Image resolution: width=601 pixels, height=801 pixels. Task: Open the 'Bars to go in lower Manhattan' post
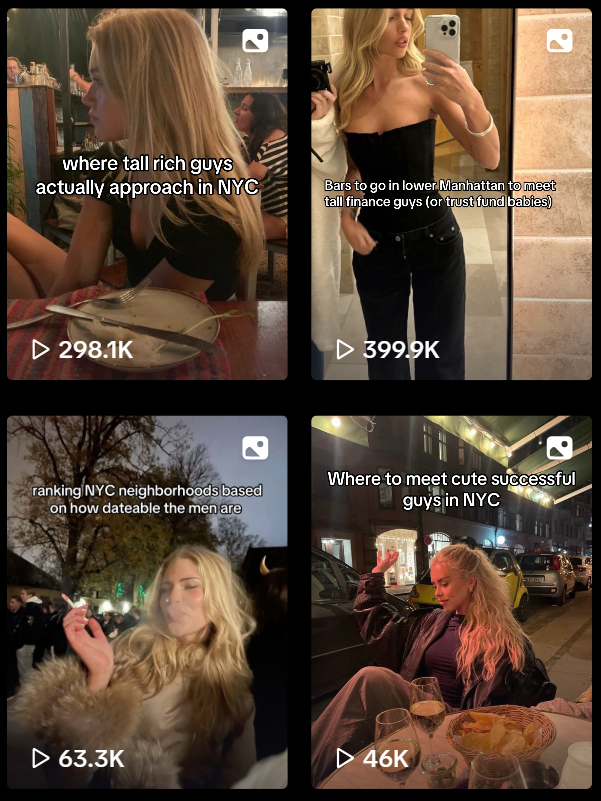coord(451,195)
